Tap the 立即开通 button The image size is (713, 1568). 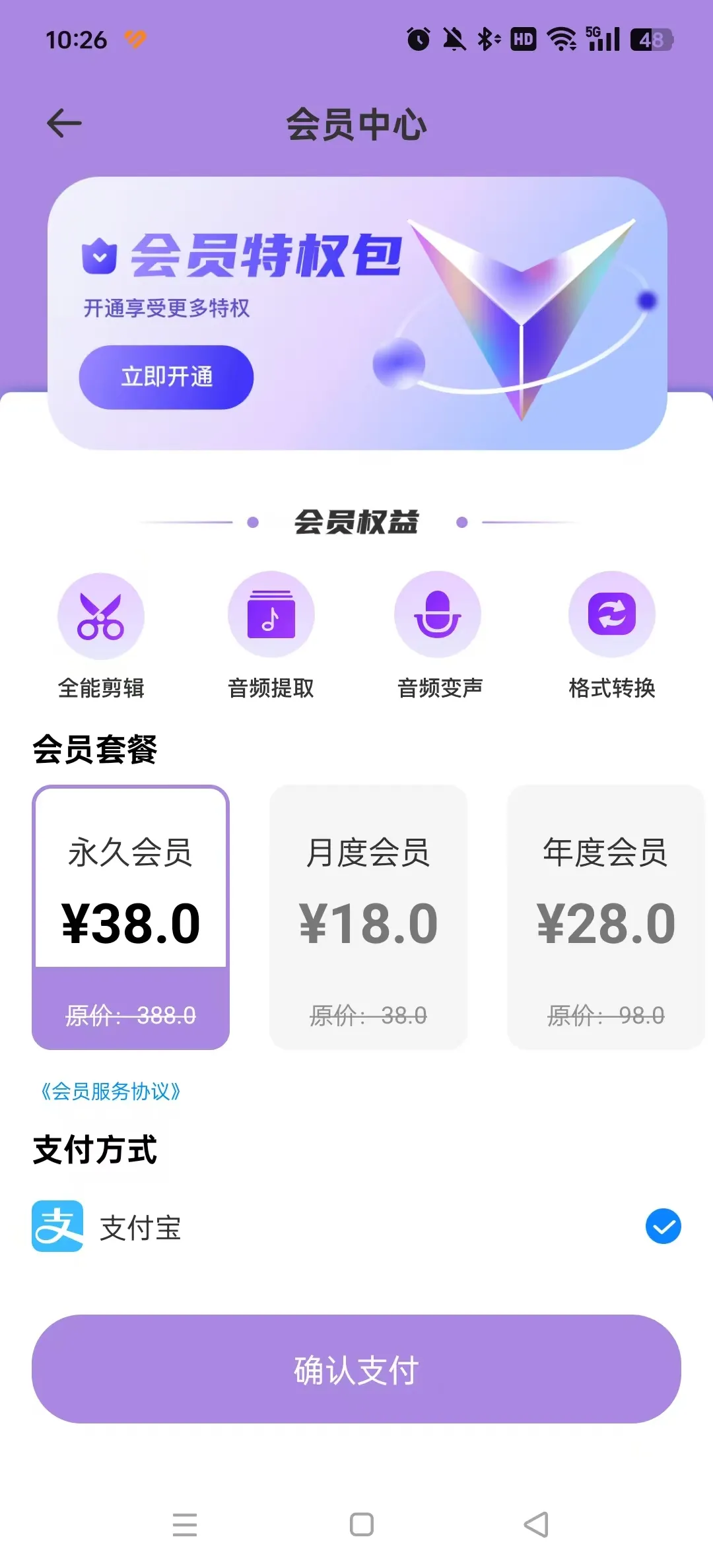point(166,377)
